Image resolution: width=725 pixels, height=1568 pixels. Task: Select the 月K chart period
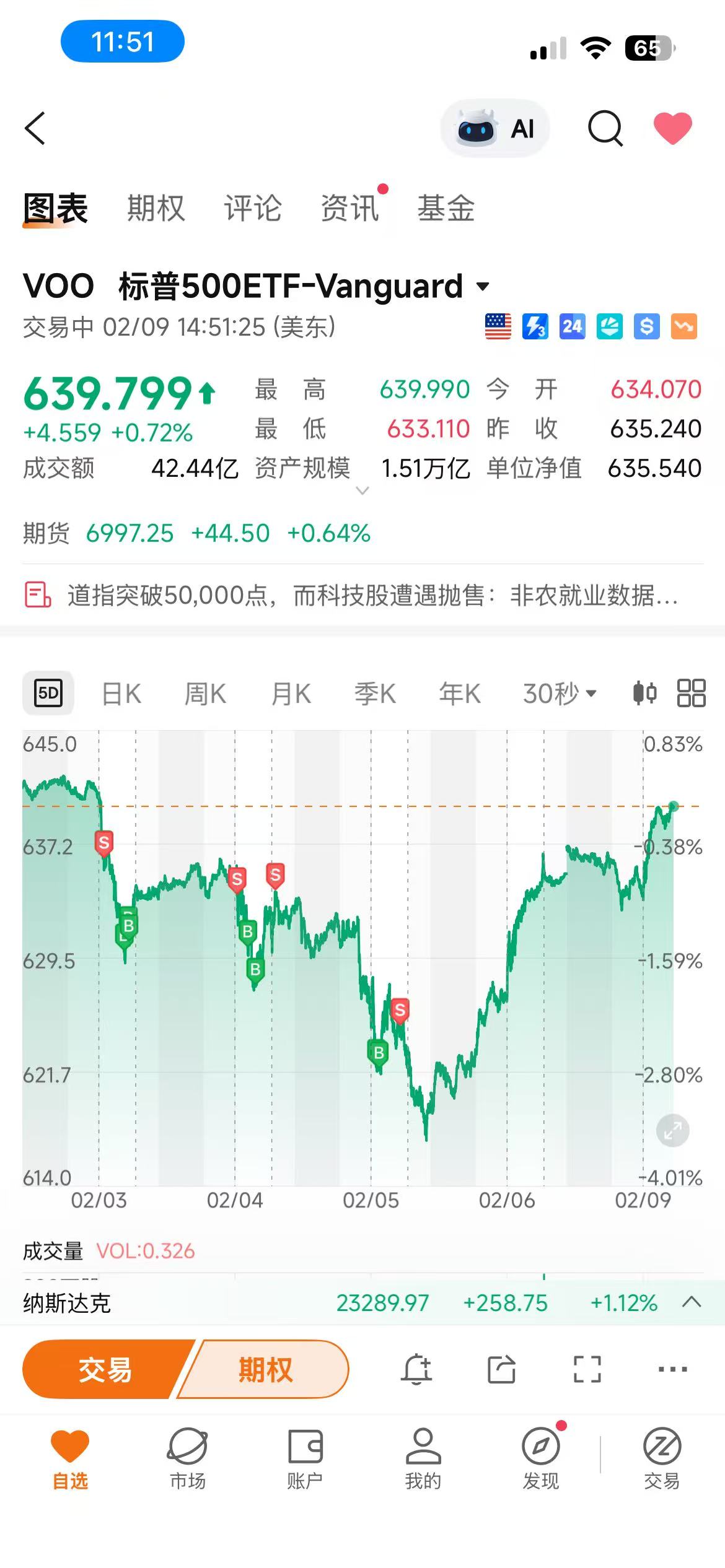[x=291, y=694]
